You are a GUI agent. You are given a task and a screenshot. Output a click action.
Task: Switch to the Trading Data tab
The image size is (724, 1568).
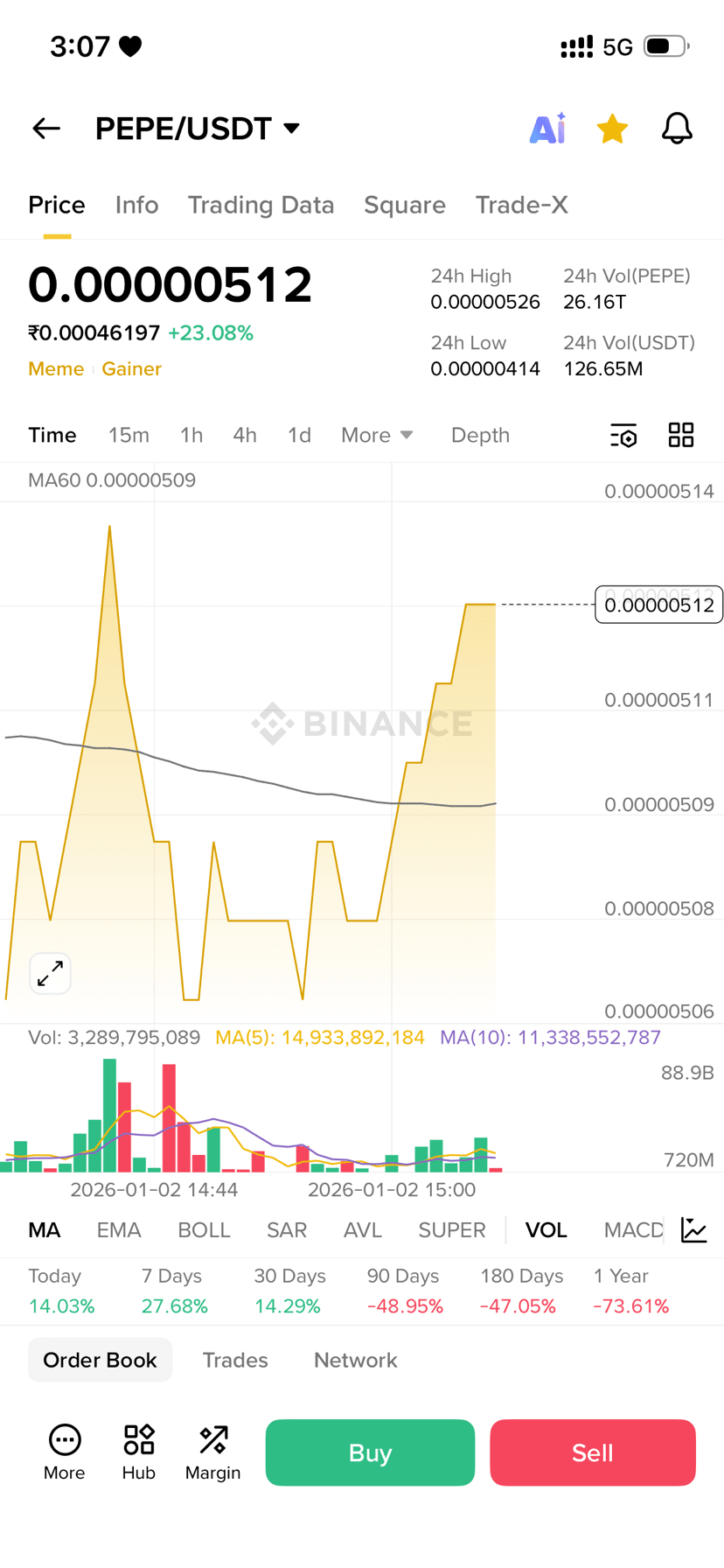pos(261,205)
